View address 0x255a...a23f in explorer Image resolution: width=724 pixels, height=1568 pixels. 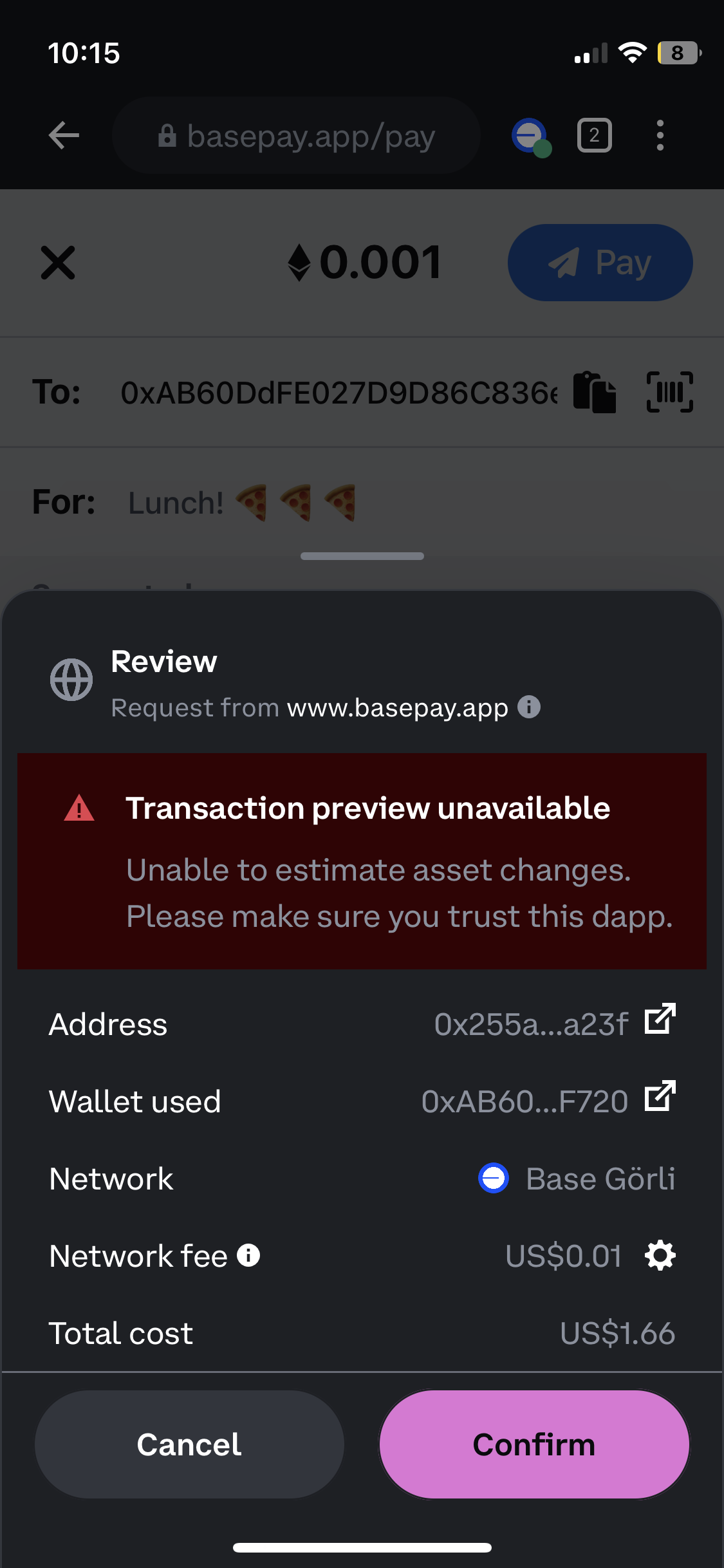660,1018
